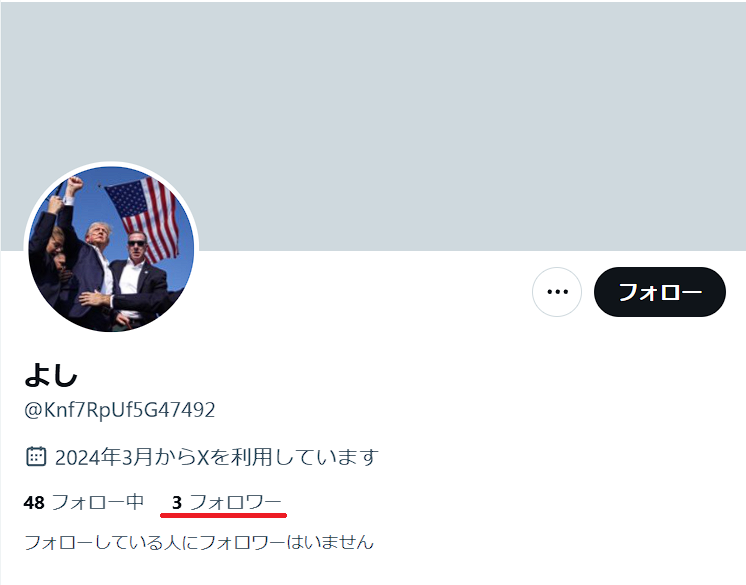Follow this account with フォロー button

point(659,292)
